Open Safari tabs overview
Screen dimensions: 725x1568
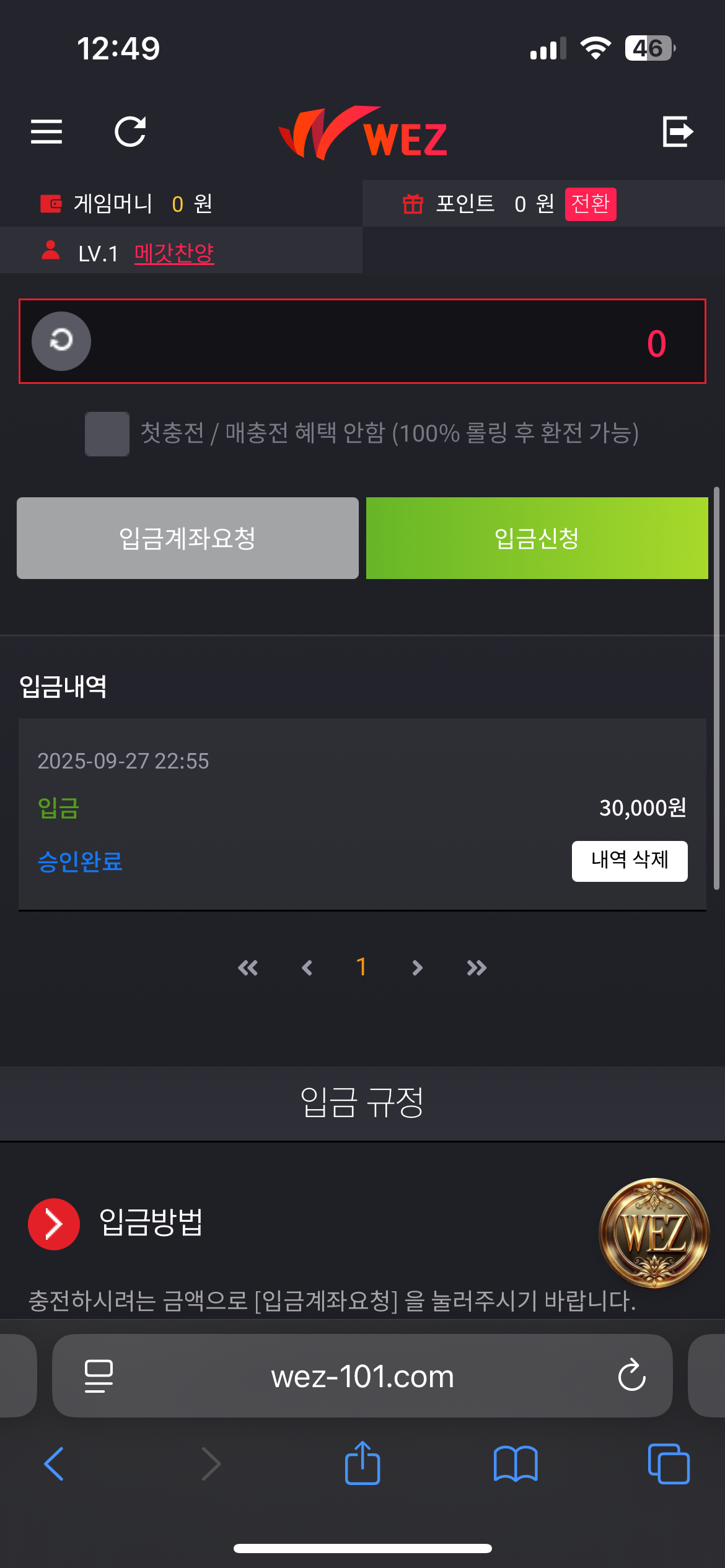tap(669, 1464)
